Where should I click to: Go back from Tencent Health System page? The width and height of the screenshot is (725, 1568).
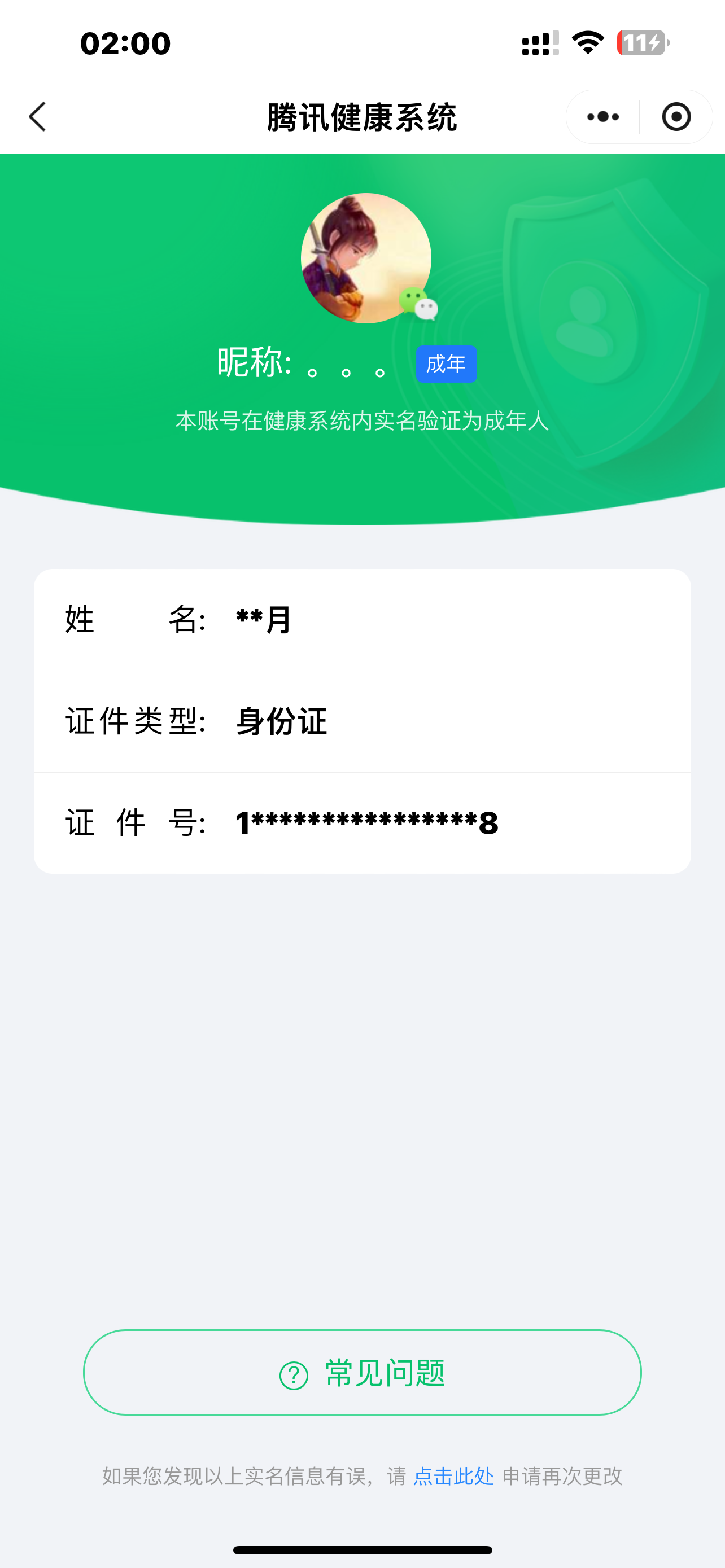(x=38, y=116)
